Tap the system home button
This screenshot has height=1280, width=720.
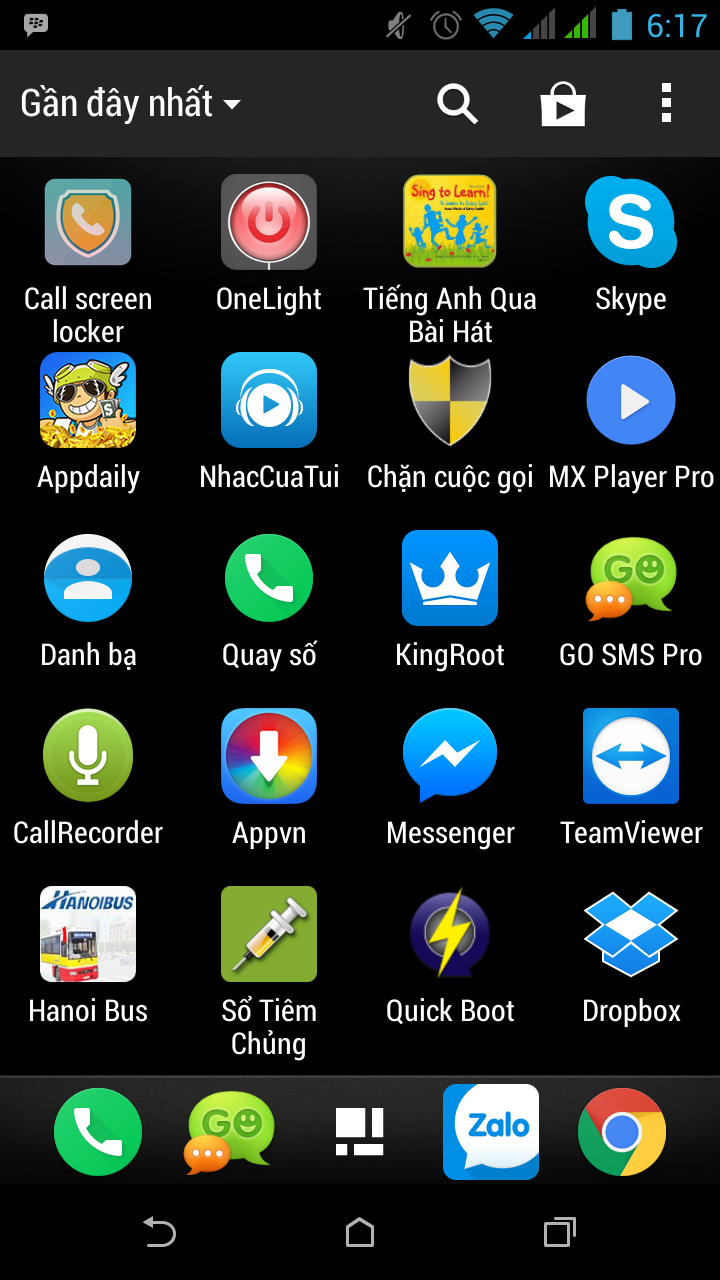tap(360, 1232)
